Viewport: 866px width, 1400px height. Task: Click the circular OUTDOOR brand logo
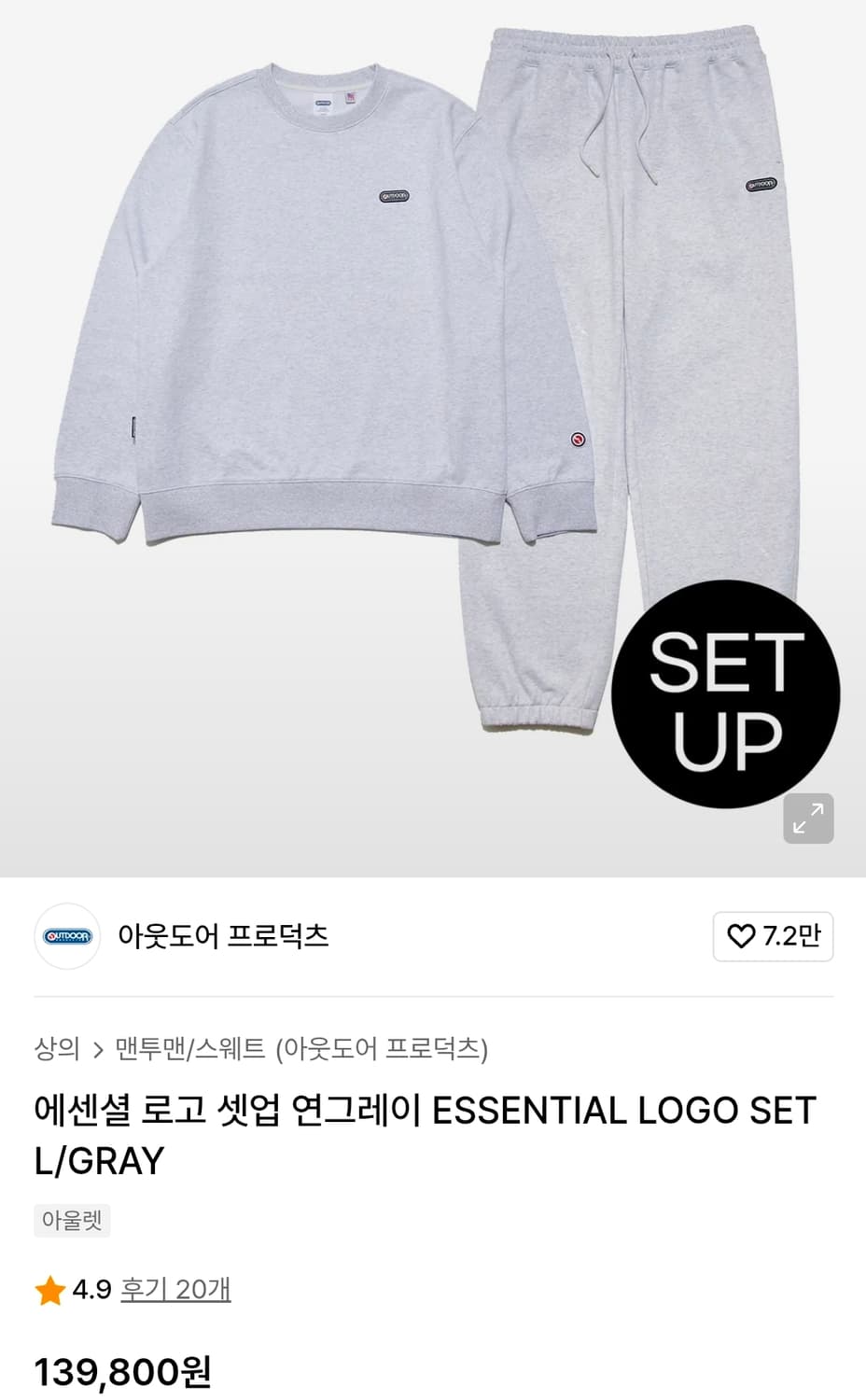tap(66, 936)
